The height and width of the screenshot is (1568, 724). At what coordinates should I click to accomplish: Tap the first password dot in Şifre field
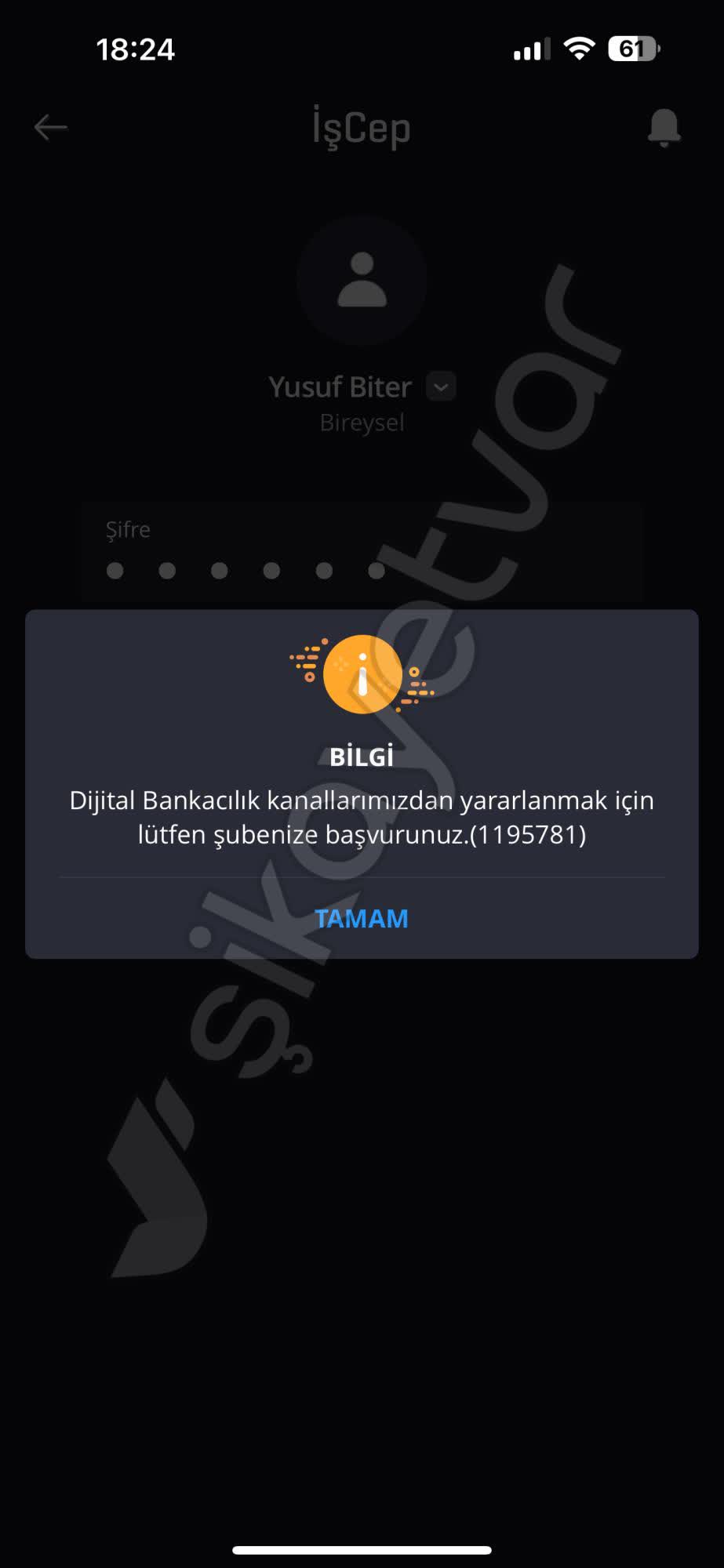(115, 571)
